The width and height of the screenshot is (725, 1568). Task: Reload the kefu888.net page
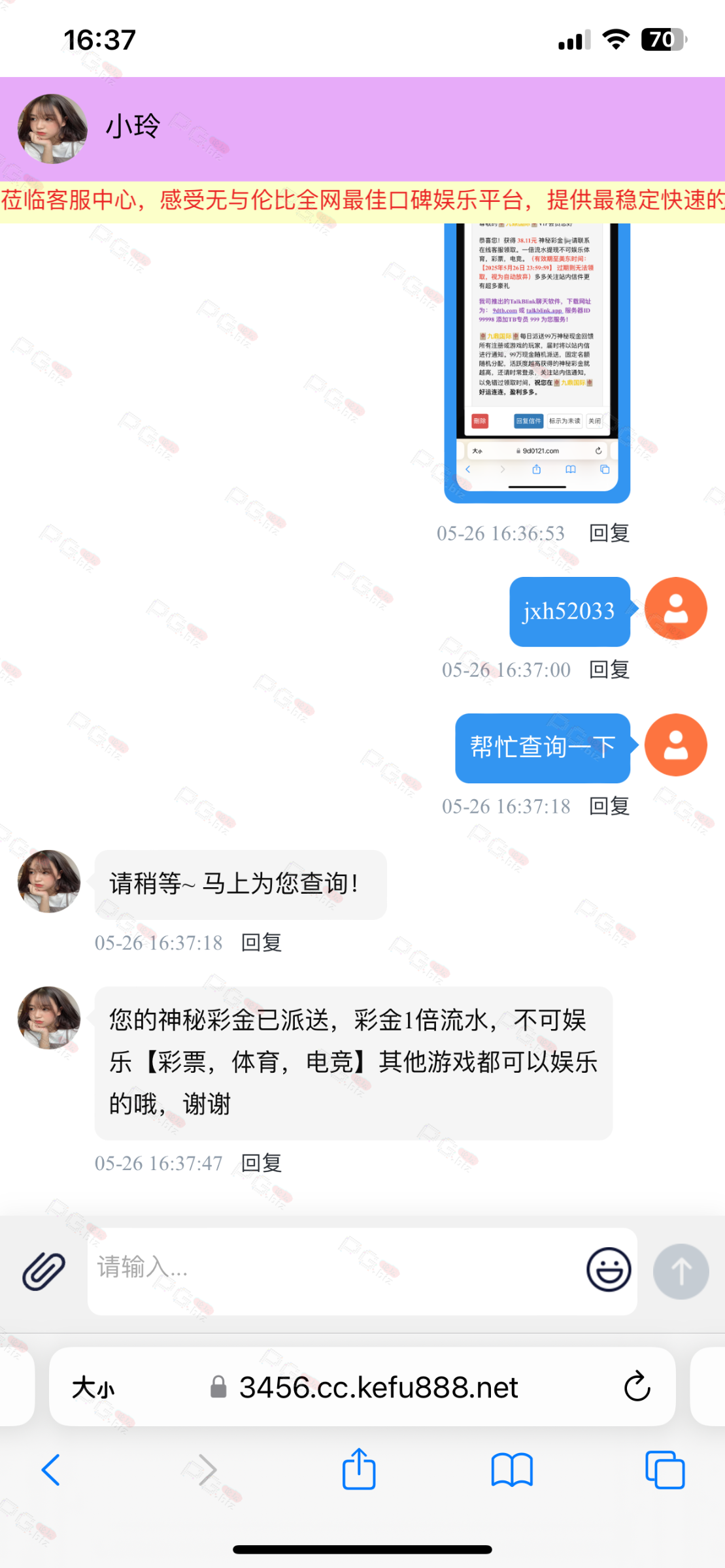pyautogui.click(x=637, y=1386)
